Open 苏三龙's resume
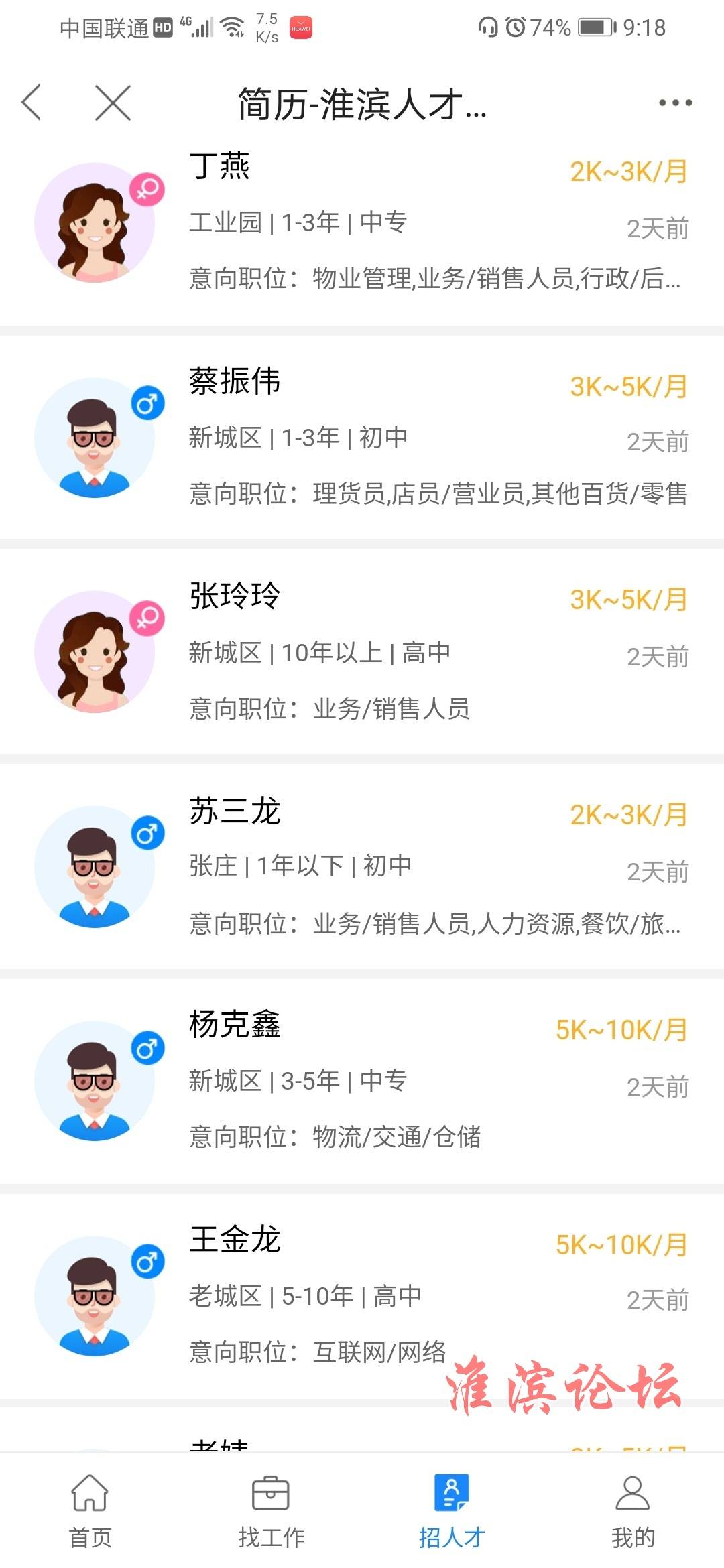The image size is (724, 1568). (x=362, y=866)
